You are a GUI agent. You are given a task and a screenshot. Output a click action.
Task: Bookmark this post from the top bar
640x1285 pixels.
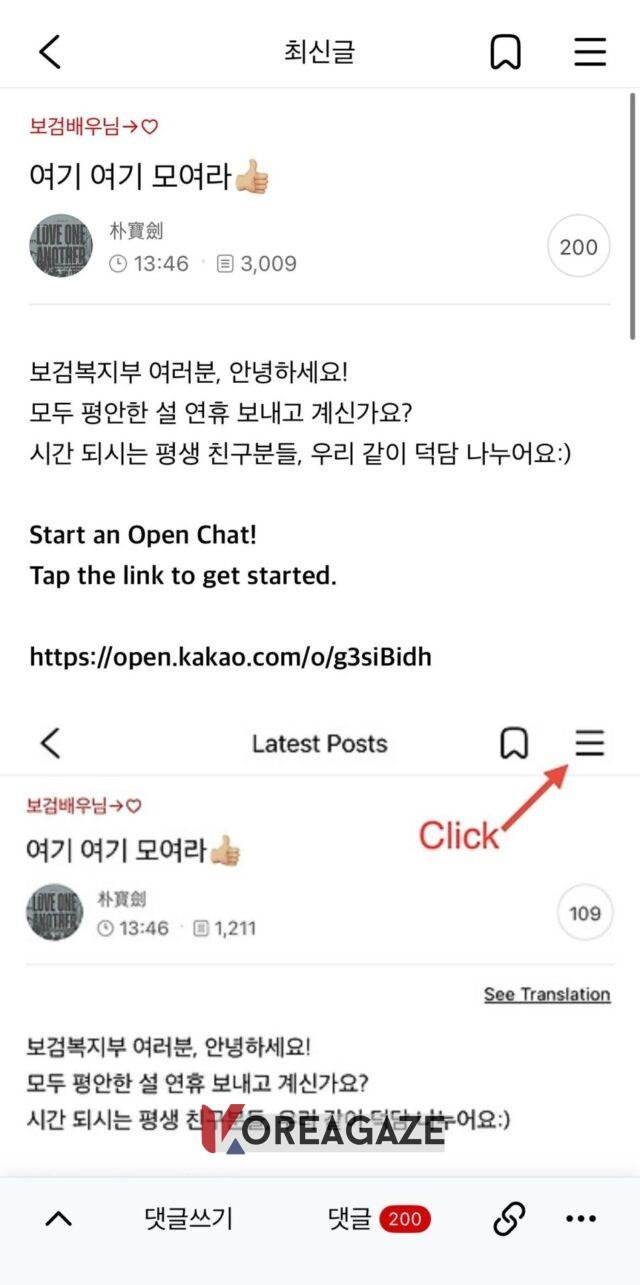506,52
